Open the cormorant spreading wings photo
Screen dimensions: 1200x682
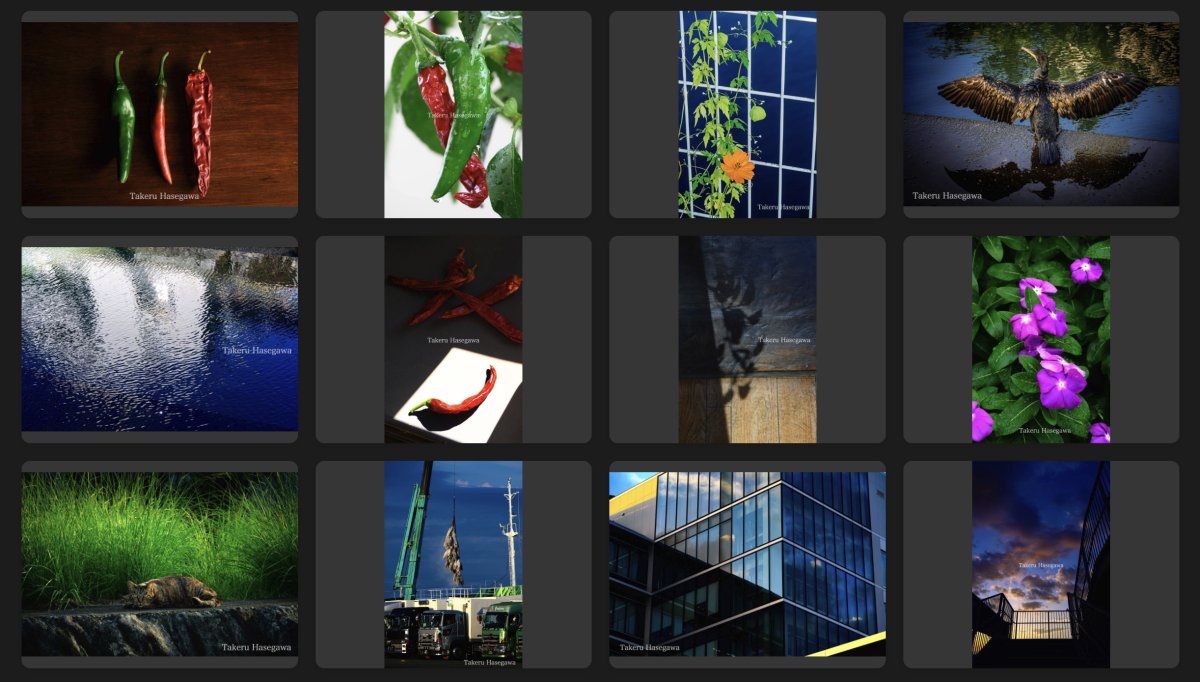1041,114
